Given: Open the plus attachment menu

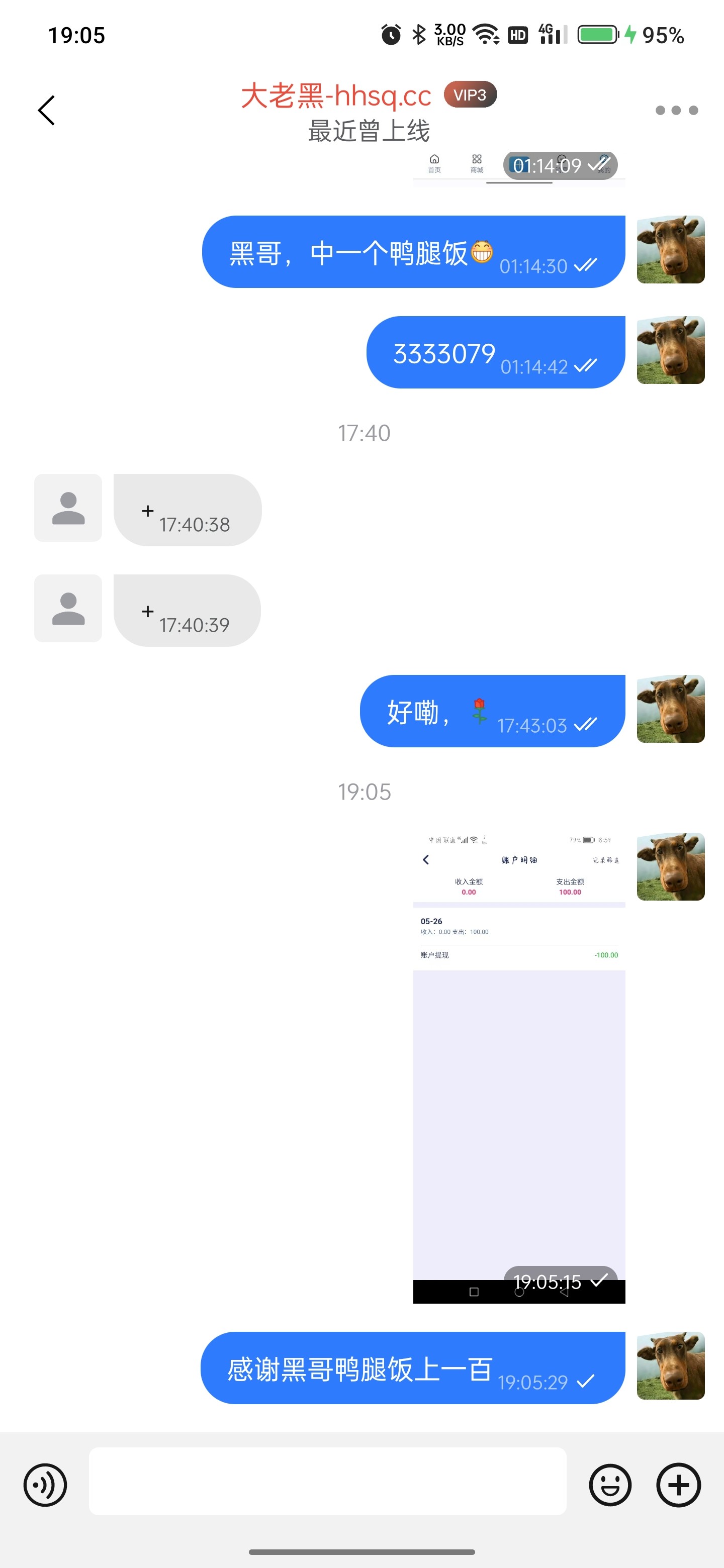Looking at the screenshot, I should click(x=678, y=1485).
